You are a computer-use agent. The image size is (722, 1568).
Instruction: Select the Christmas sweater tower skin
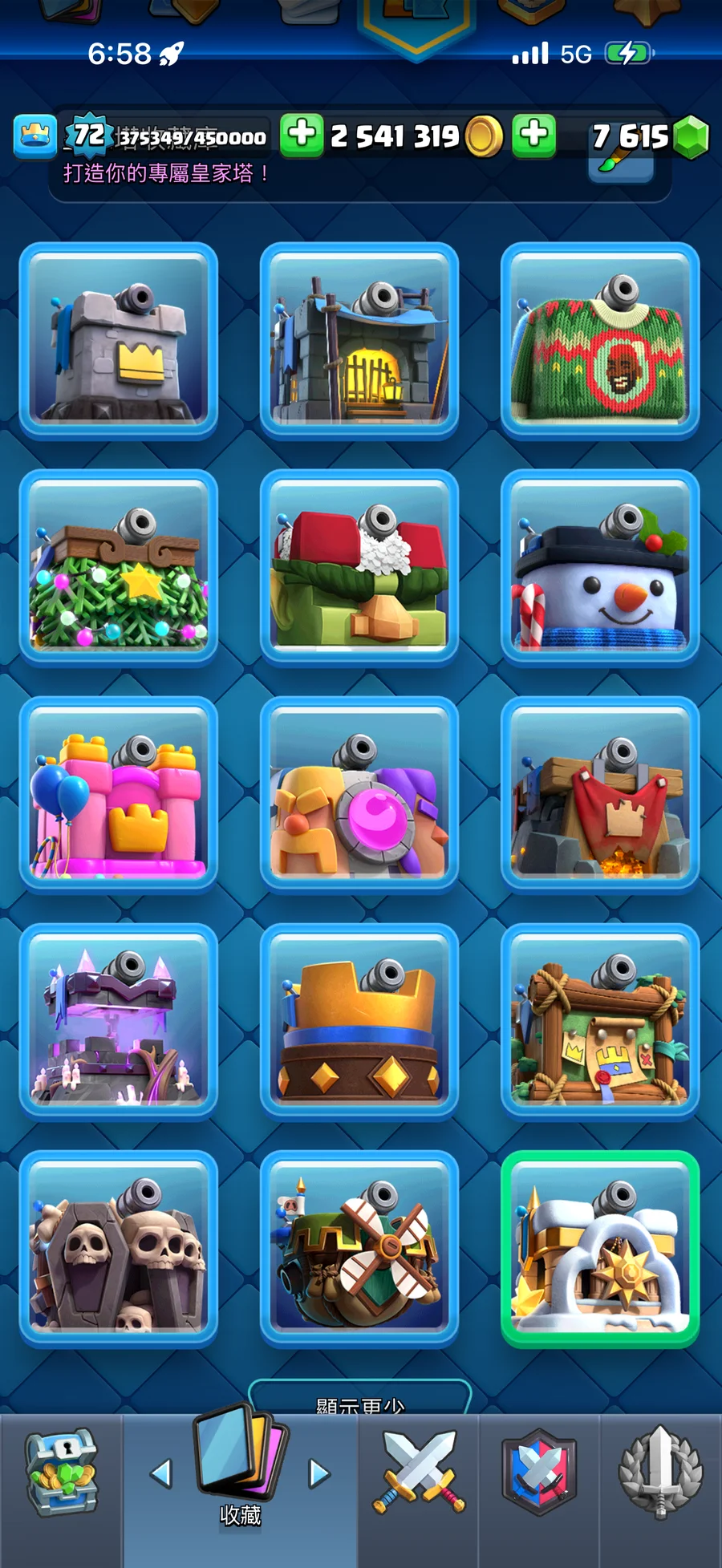pyautogui.click(x=600, y=340)
